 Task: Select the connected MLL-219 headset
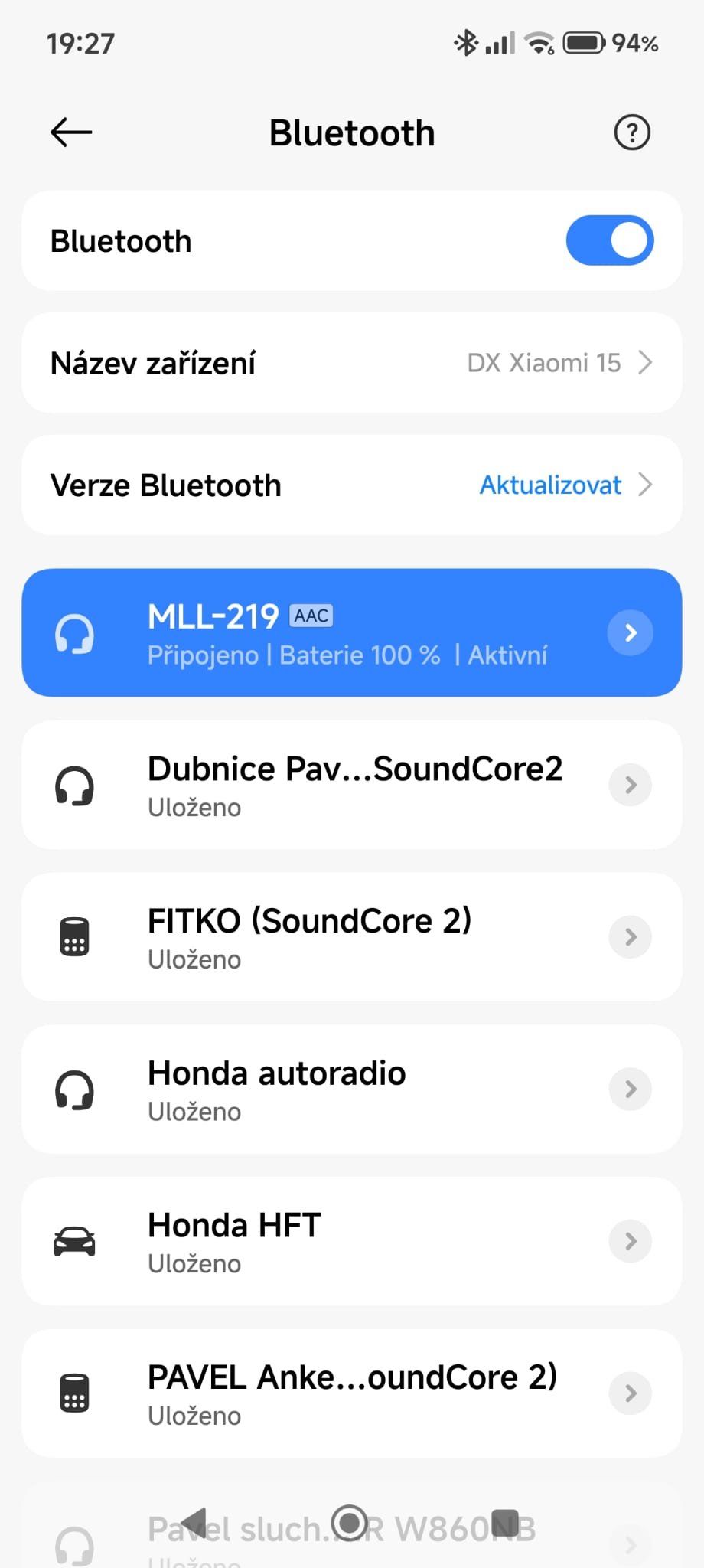click(321, 633)
